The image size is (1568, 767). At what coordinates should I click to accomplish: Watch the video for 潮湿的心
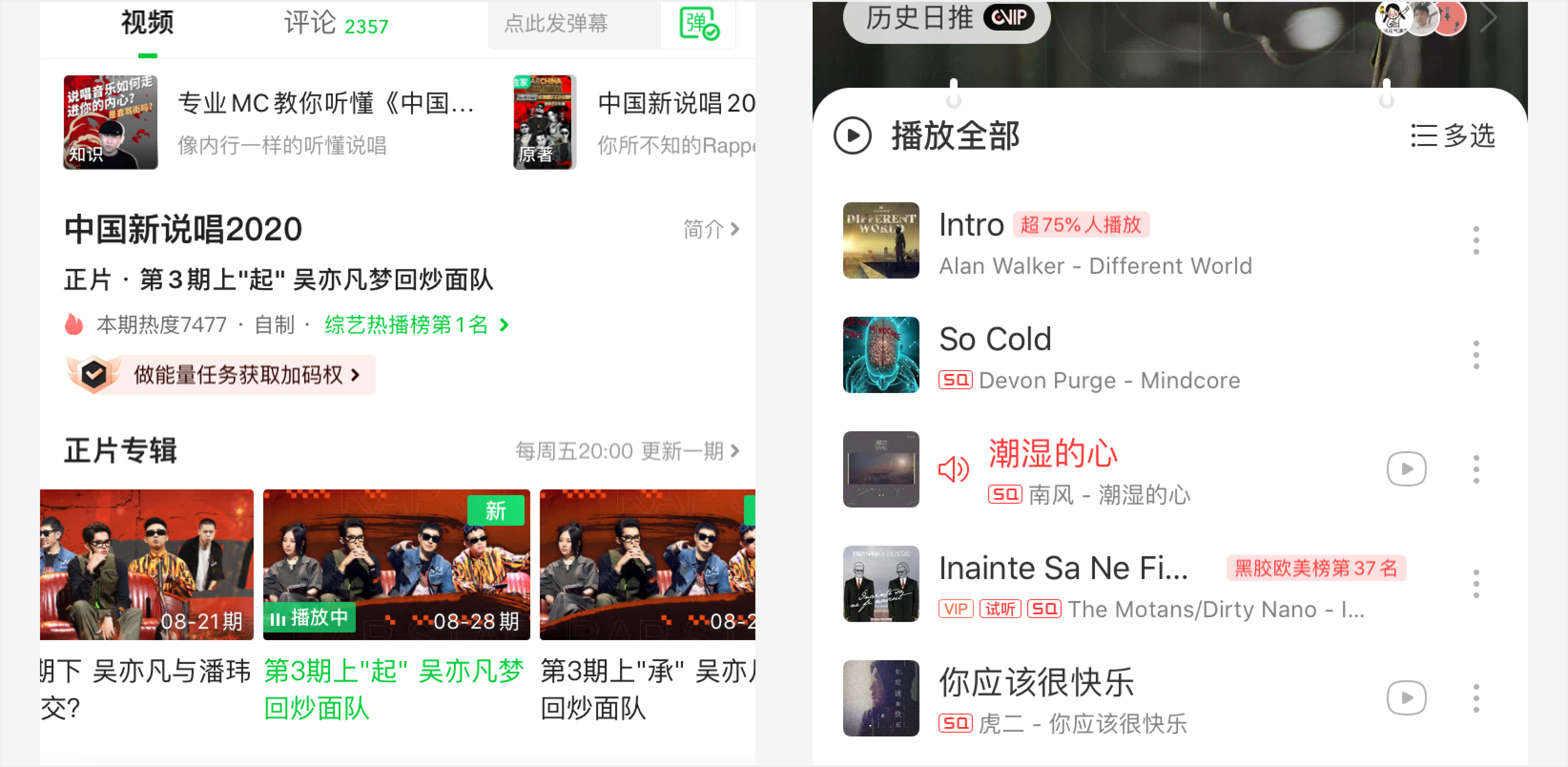click(x=1406, y=469)
